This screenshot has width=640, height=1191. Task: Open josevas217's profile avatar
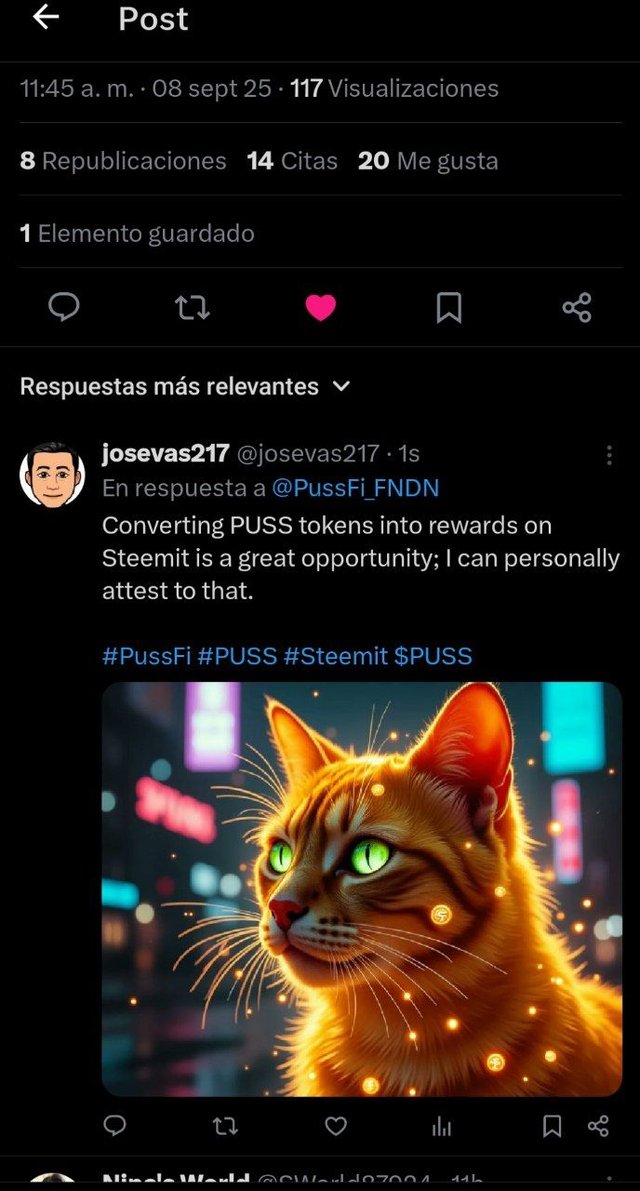click(52, 473)
